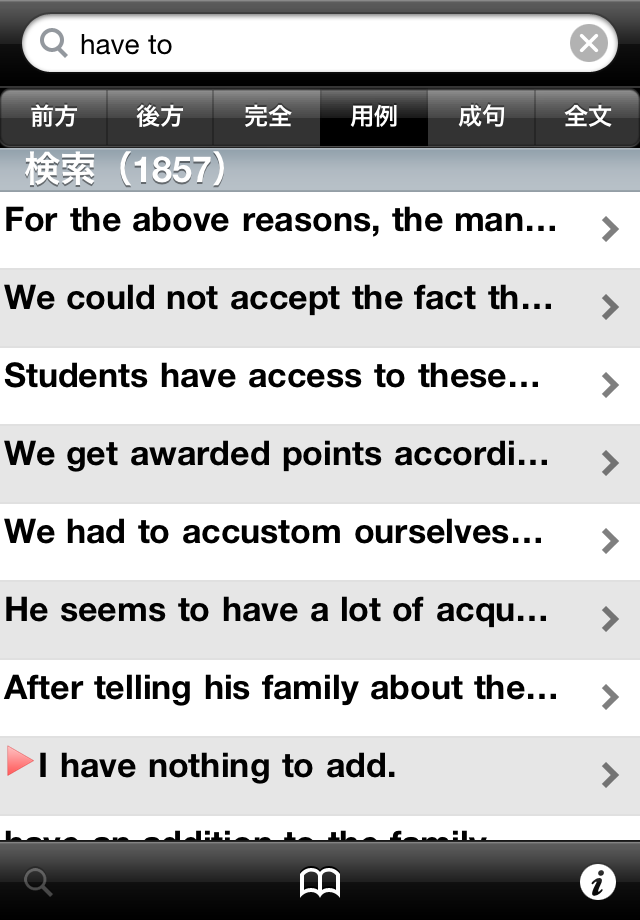Switch to the 前方 search mode

click(54, 117)
